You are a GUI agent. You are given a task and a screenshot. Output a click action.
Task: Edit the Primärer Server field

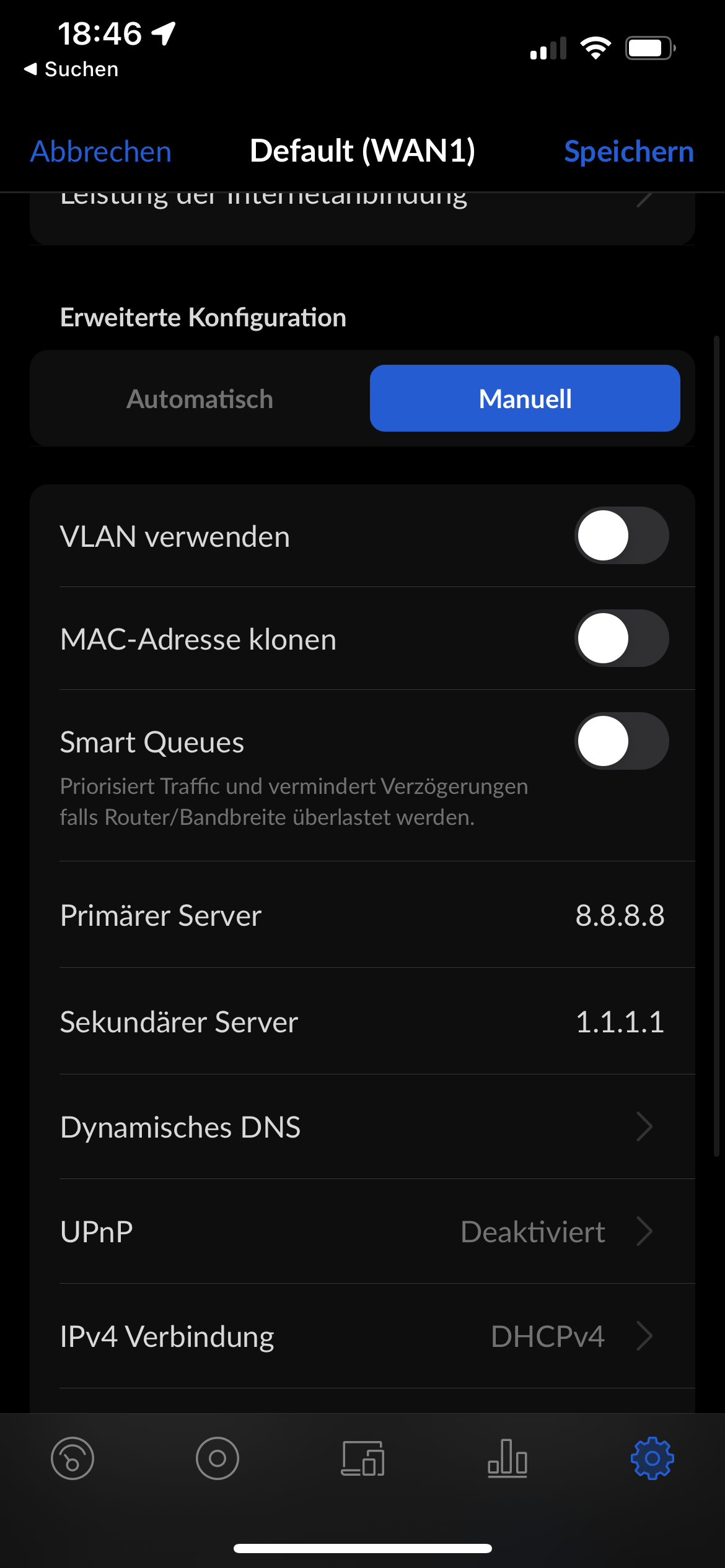pyautogui.click(x=362, y=915)
